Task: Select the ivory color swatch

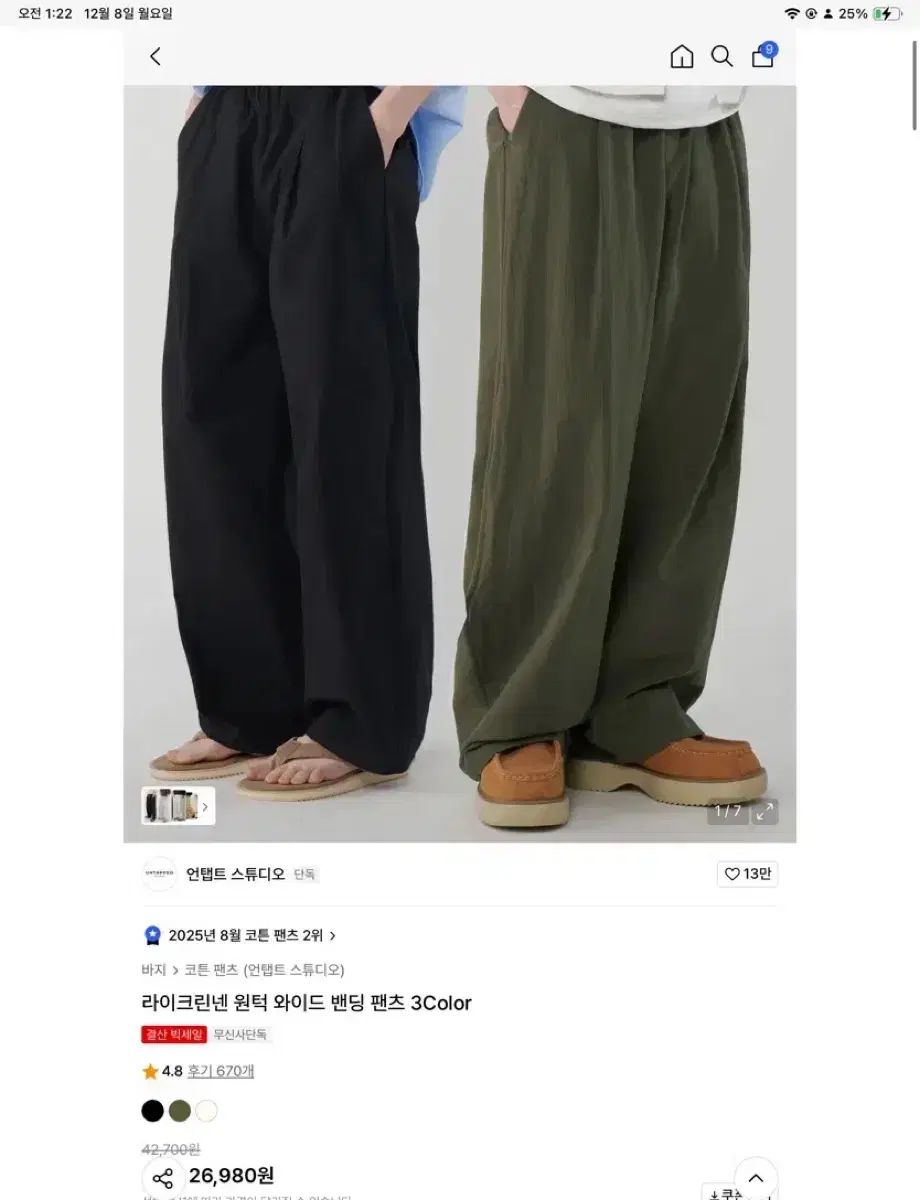Action: (x=207, y=1111)
